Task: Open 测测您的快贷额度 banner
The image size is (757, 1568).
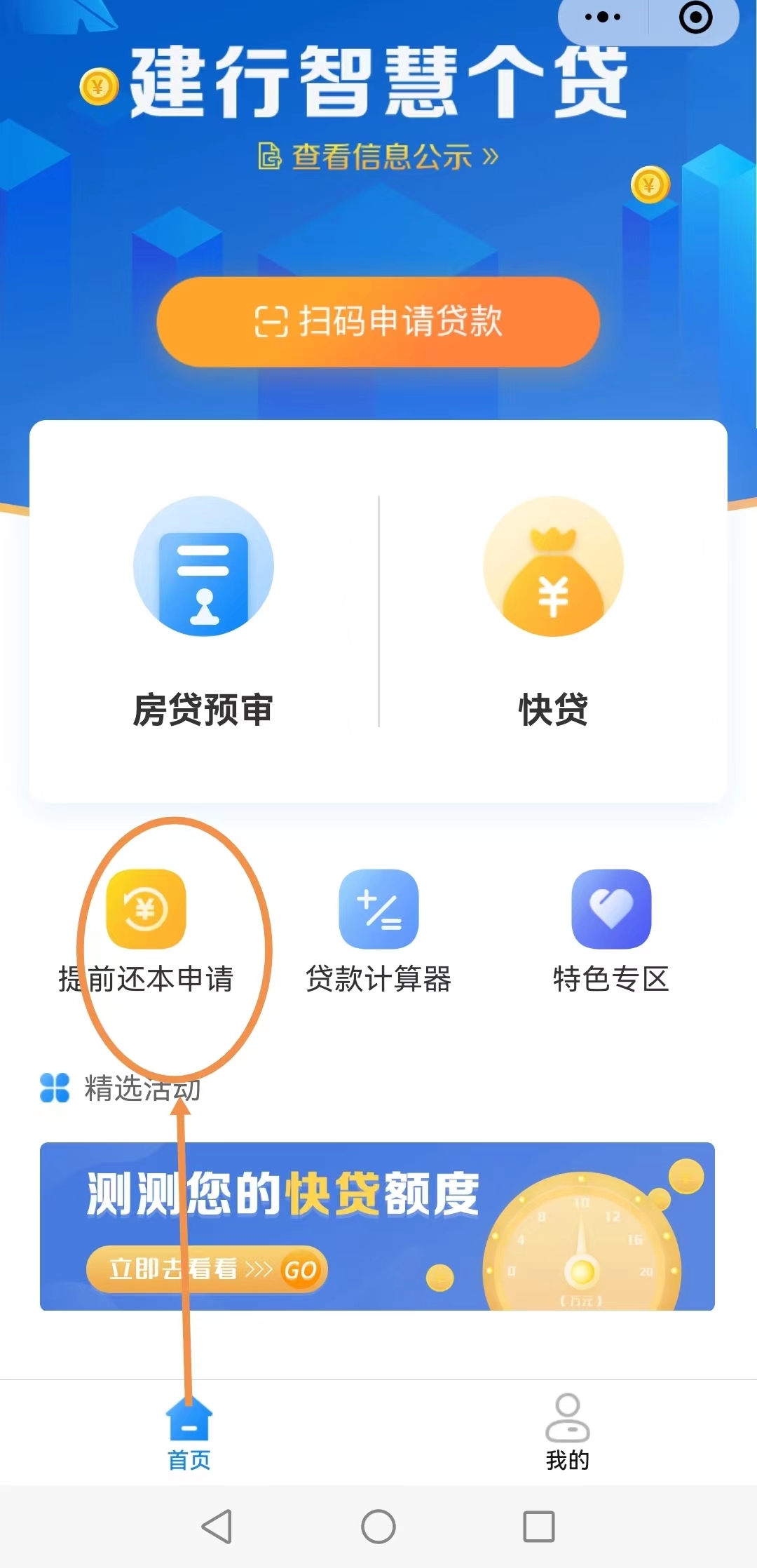Action: click(377, 1226)
